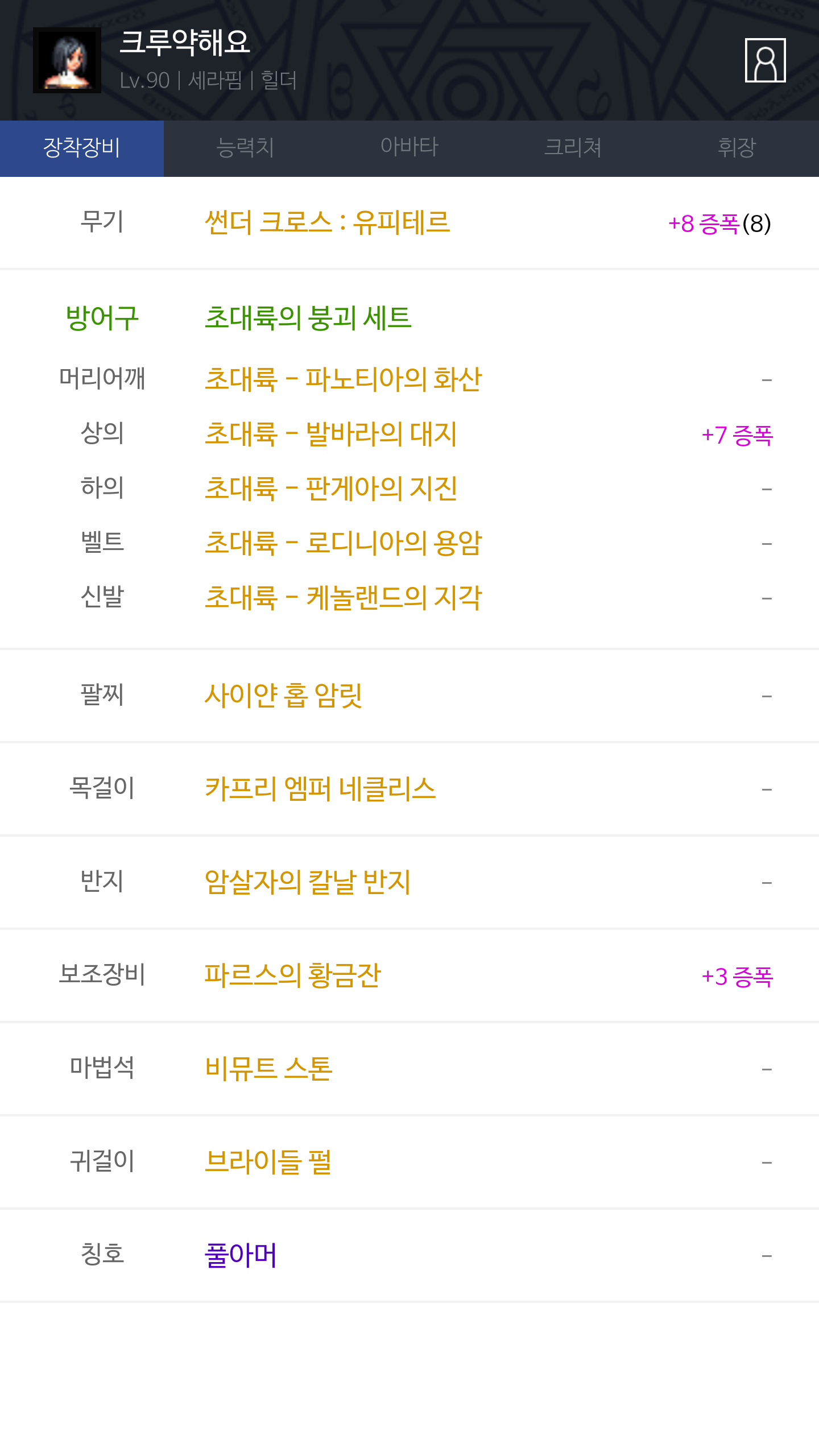
Task: View bracelet 사이얀 홉 암릿
Action: click(283, 696)
